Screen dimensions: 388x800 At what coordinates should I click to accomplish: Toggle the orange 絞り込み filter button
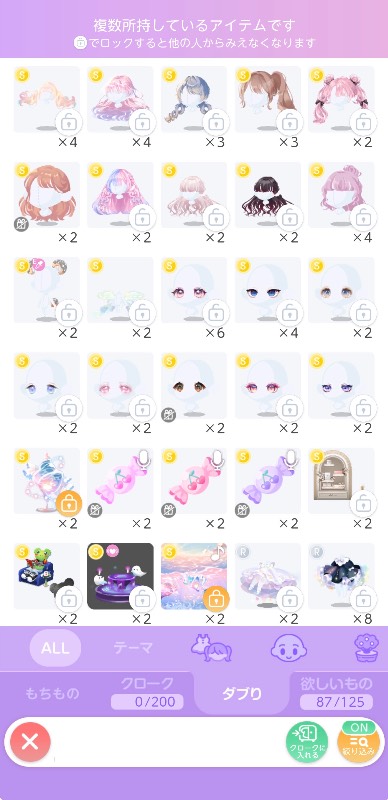tap(359, 742)
